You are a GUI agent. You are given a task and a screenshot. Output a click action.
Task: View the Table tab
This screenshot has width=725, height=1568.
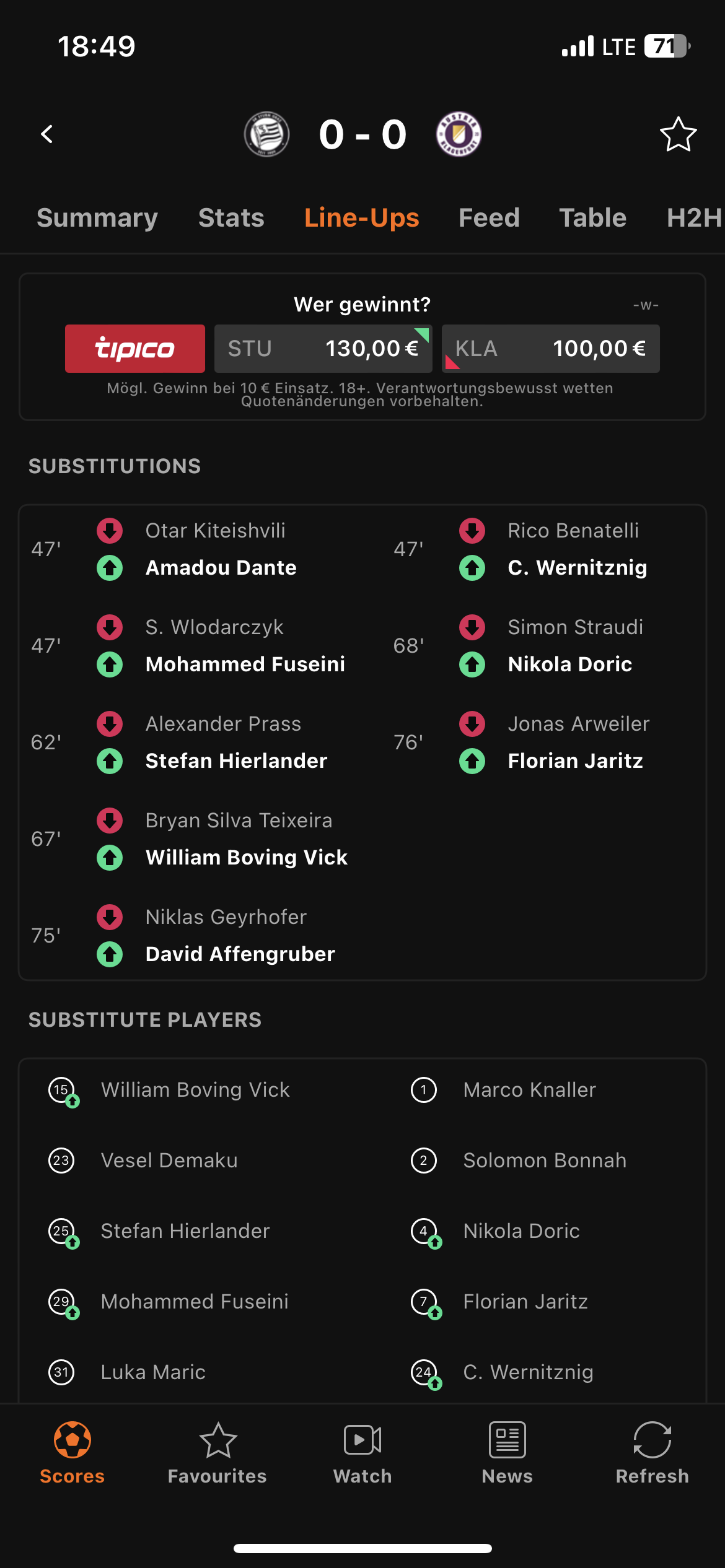[x=592, y=218]
